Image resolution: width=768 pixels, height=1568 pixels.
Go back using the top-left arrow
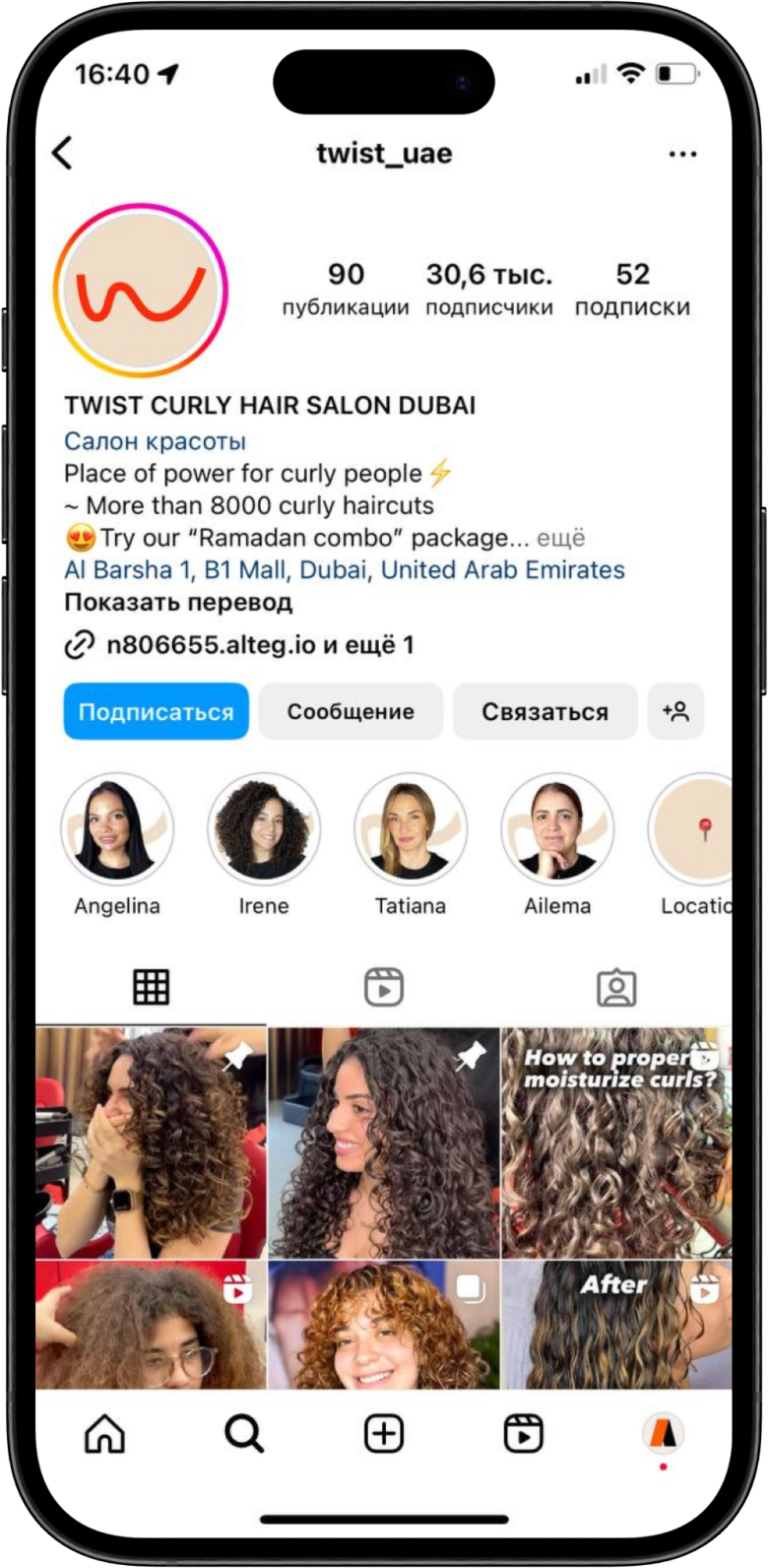pos(63,153)
